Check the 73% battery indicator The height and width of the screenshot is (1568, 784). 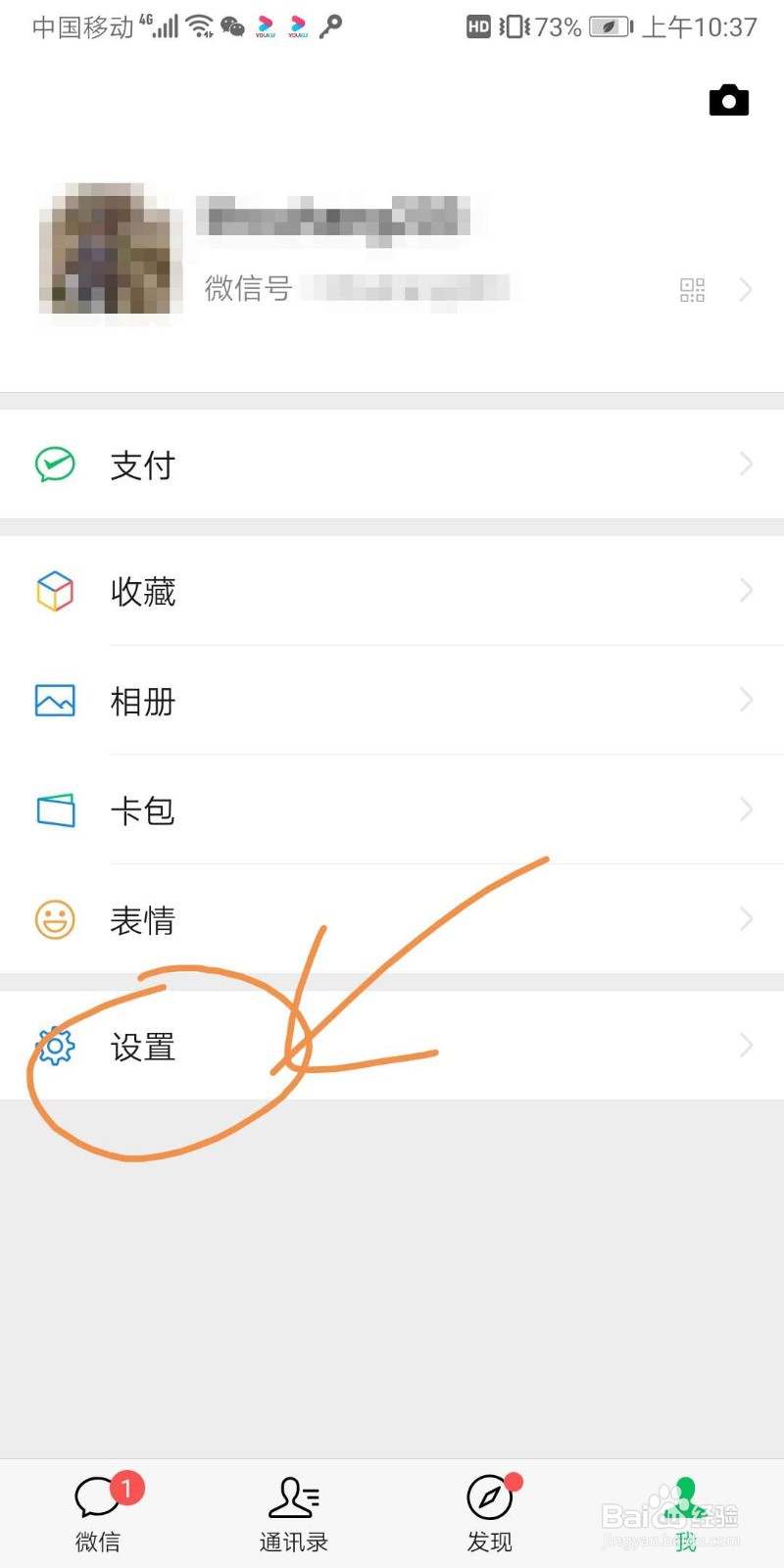coord(554,27)
